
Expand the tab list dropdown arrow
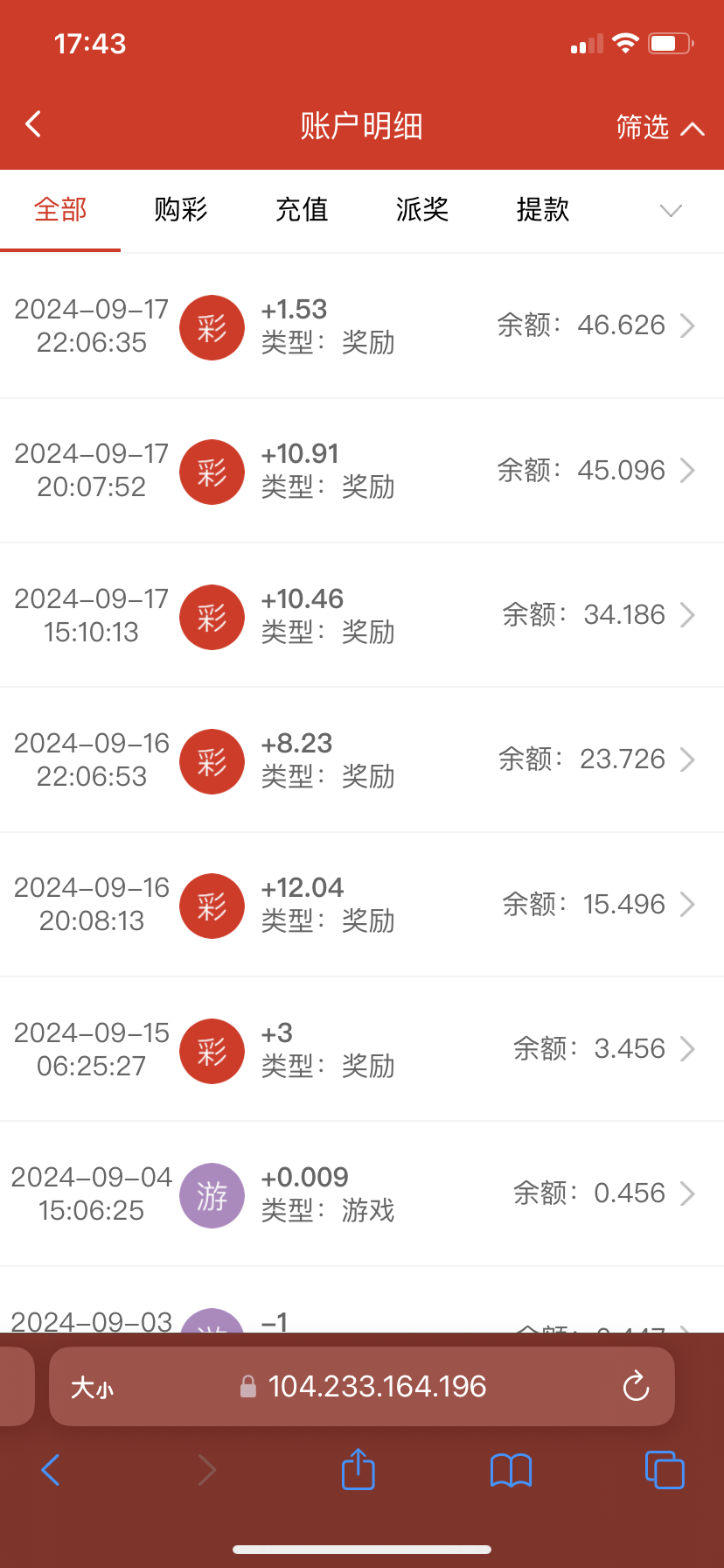click(x=671, y=211)
